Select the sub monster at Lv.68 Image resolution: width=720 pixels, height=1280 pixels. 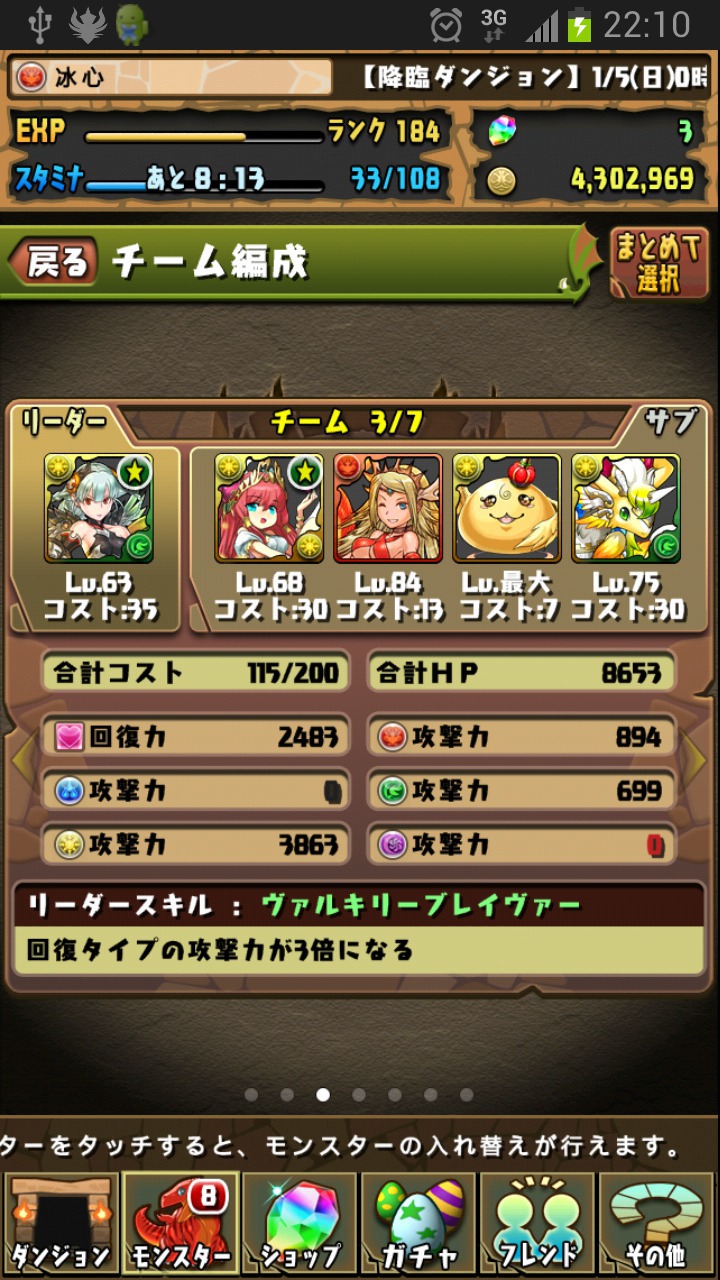coord(268,508)
